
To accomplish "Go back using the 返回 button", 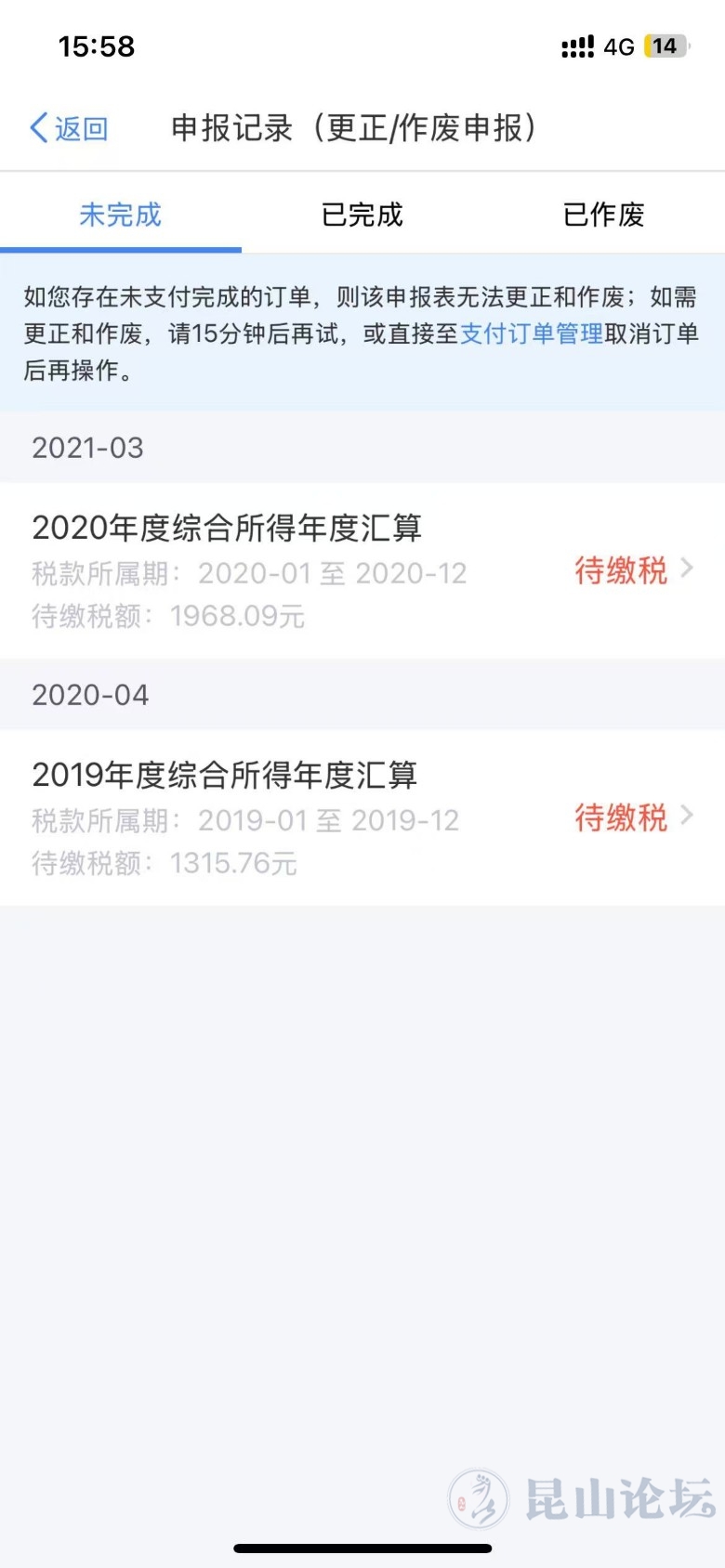I will (70, 128).
